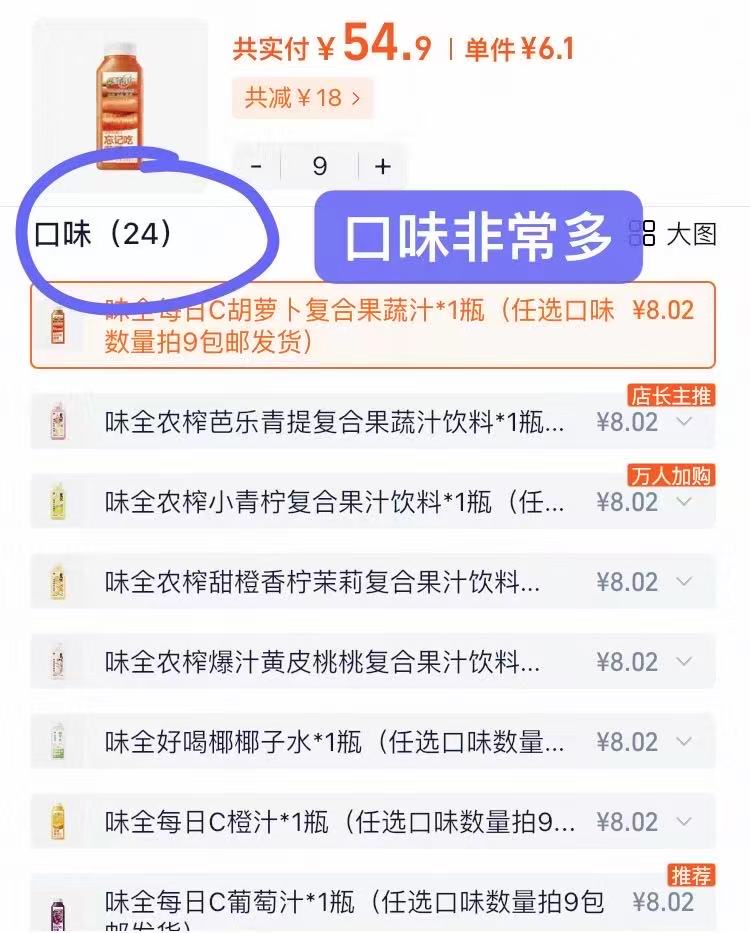Increase quantity with the plus button
The width and height of the screenshot is (750, 933).
click(x=382, y=166)
